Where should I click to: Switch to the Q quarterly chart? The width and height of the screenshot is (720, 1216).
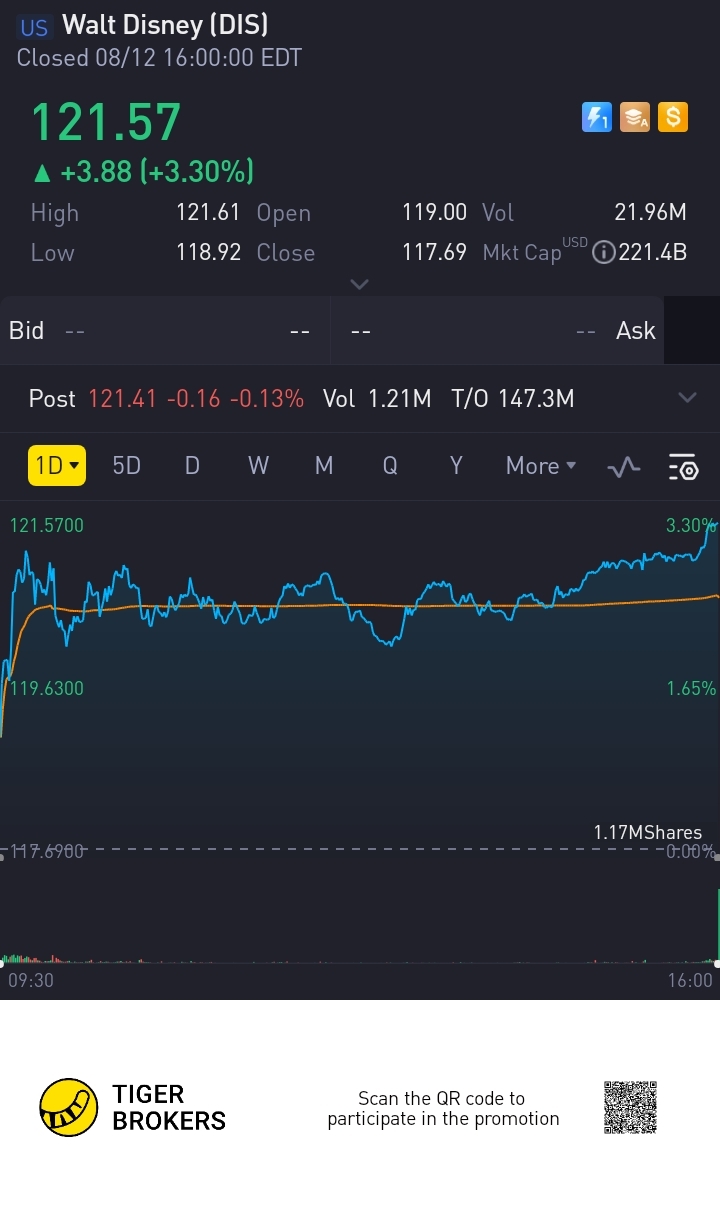390,466
